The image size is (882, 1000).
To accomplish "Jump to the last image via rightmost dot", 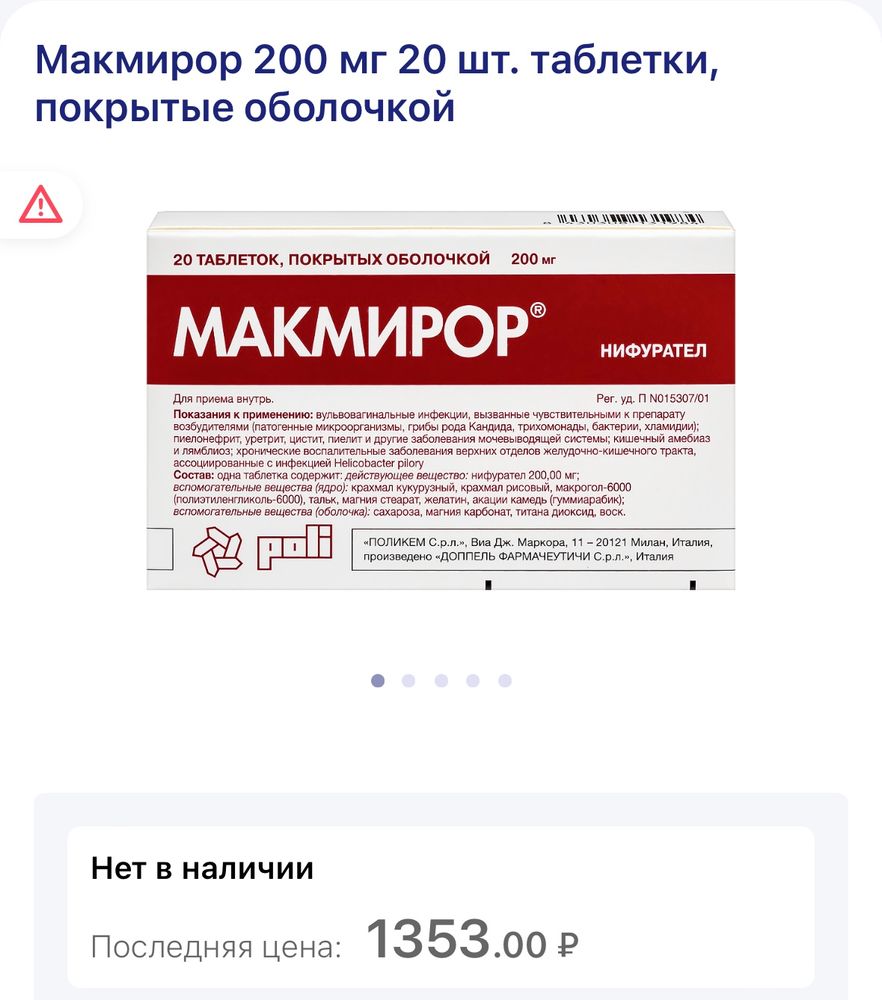I will click(504, 679).
